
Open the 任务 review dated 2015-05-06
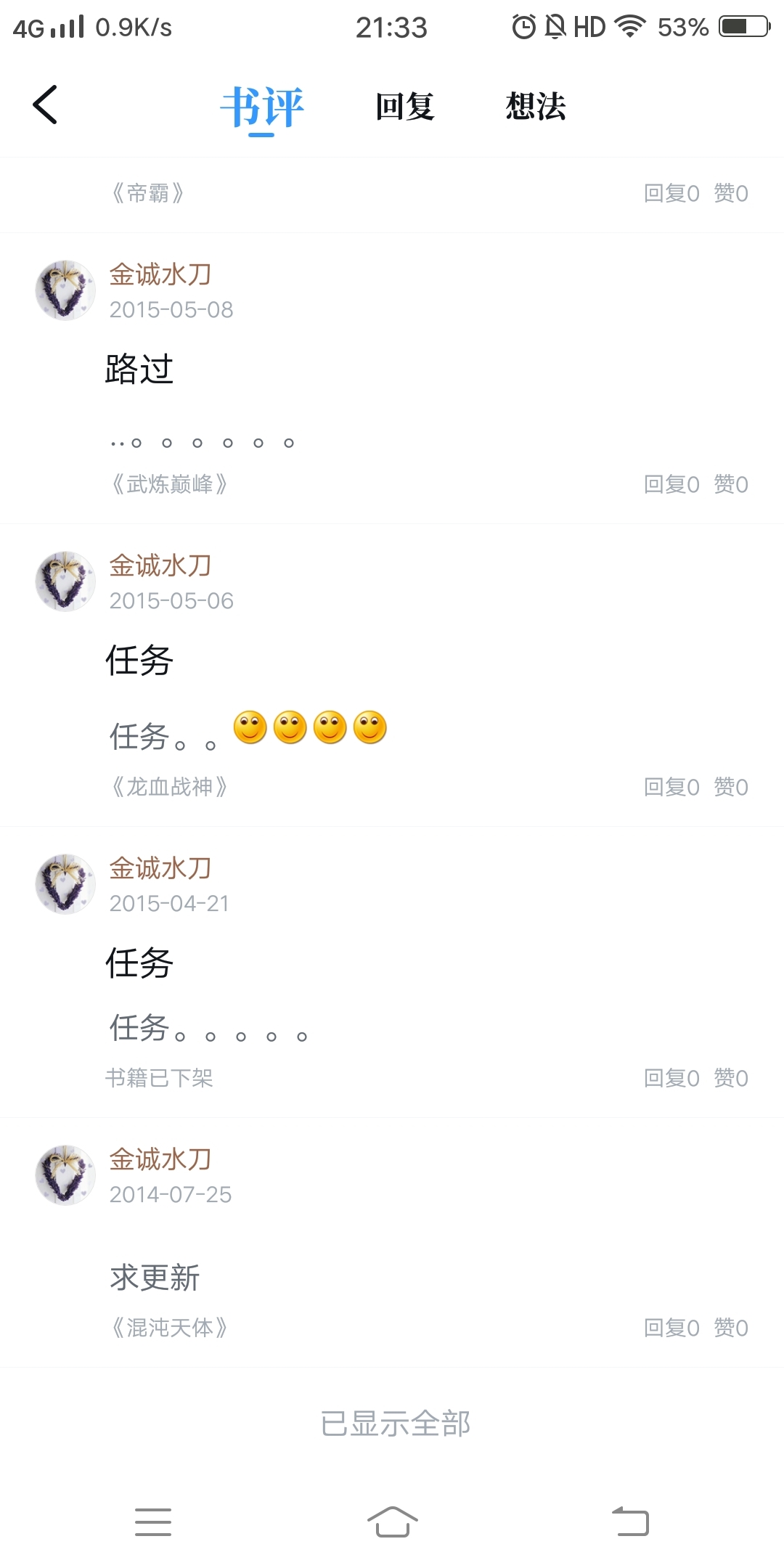[139, 661]
